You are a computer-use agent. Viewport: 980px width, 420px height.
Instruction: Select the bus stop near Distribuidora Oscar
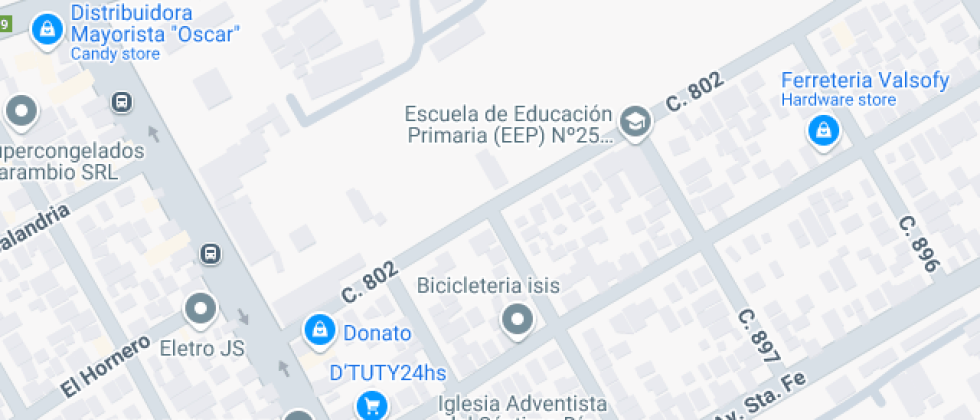coord(121,101)
